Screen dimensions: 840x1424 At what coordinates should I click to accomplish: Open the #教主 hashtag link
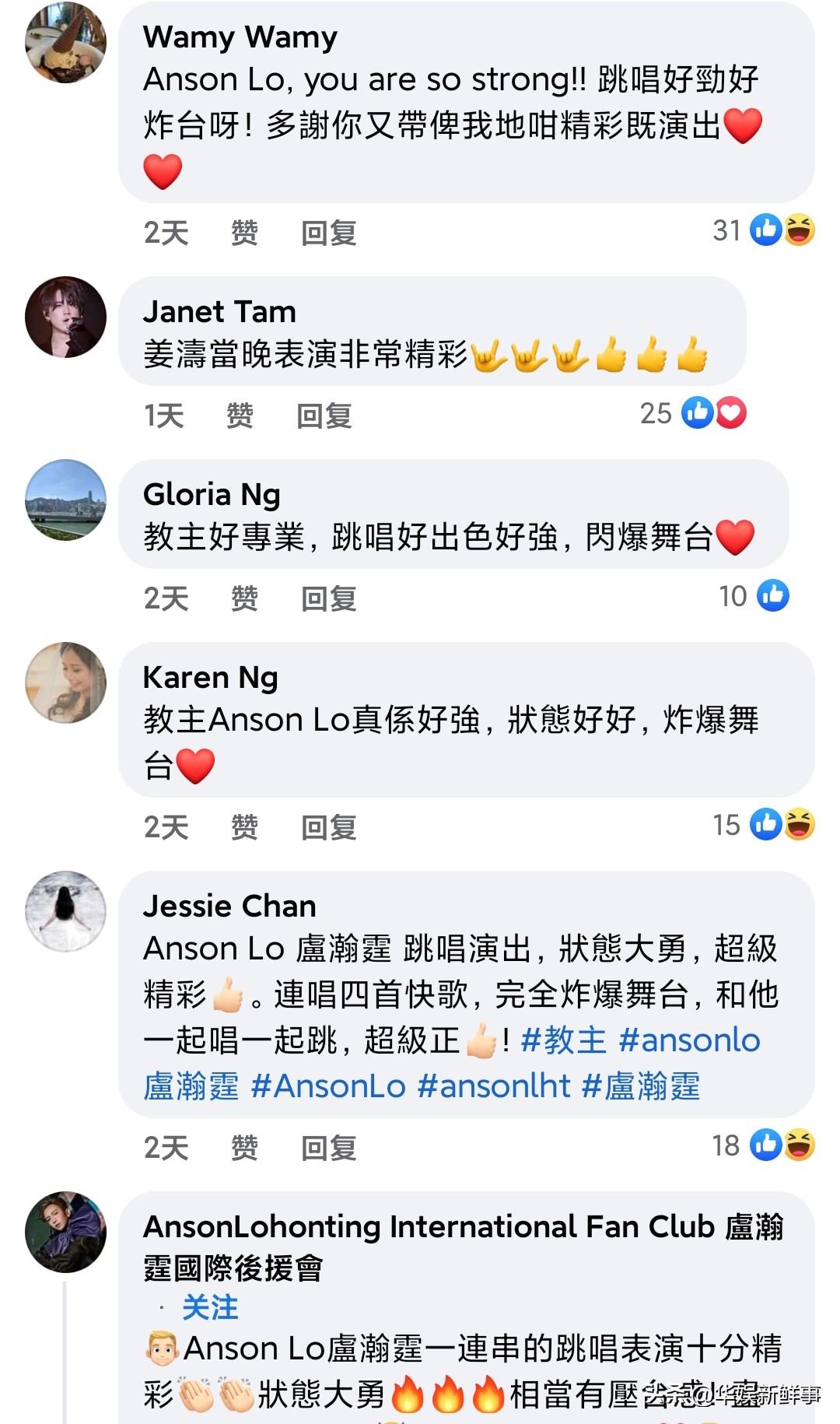click(x=562, y=1040)
